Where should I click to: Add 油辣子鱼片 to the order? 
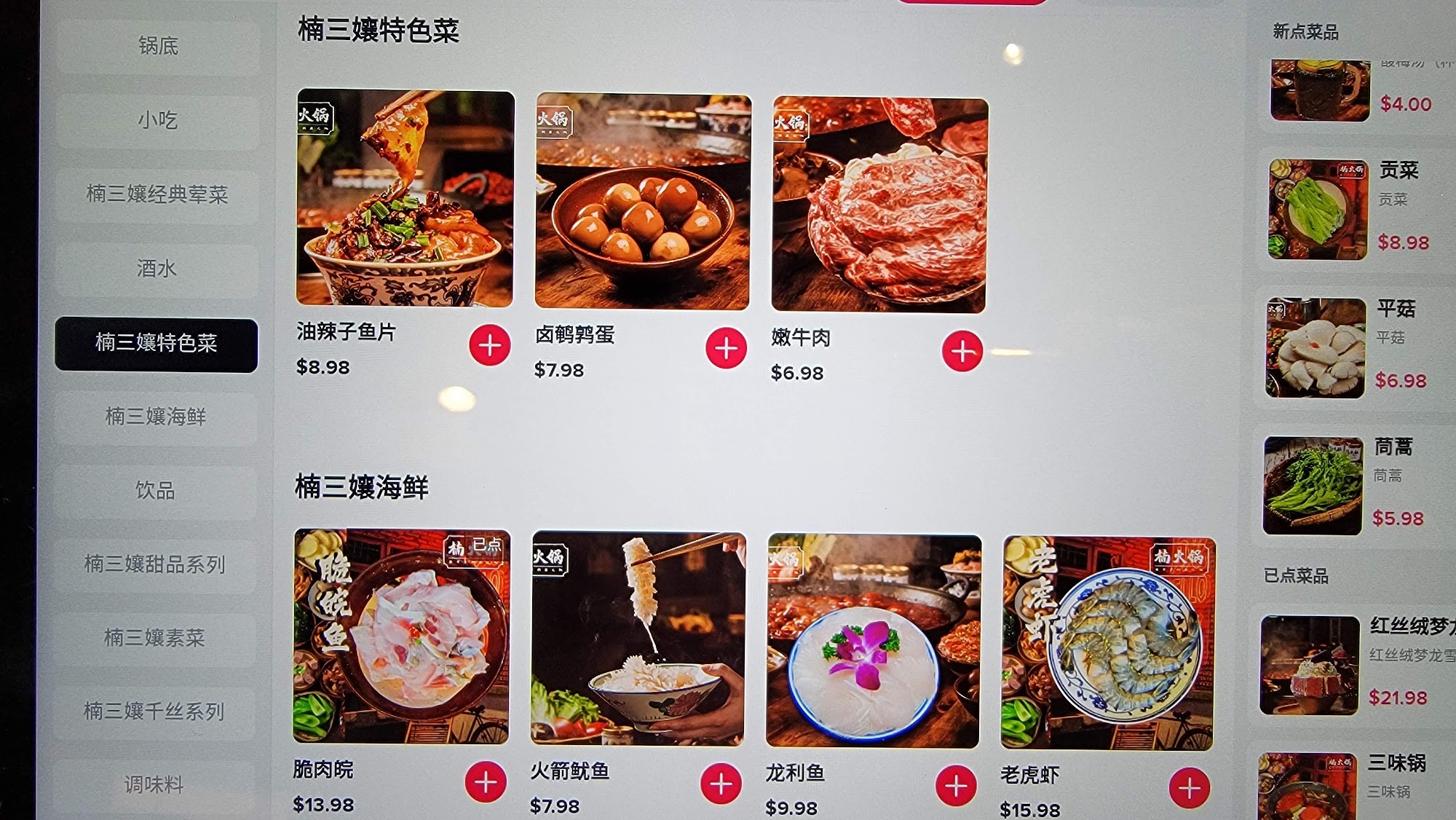(x=489, y=345)
